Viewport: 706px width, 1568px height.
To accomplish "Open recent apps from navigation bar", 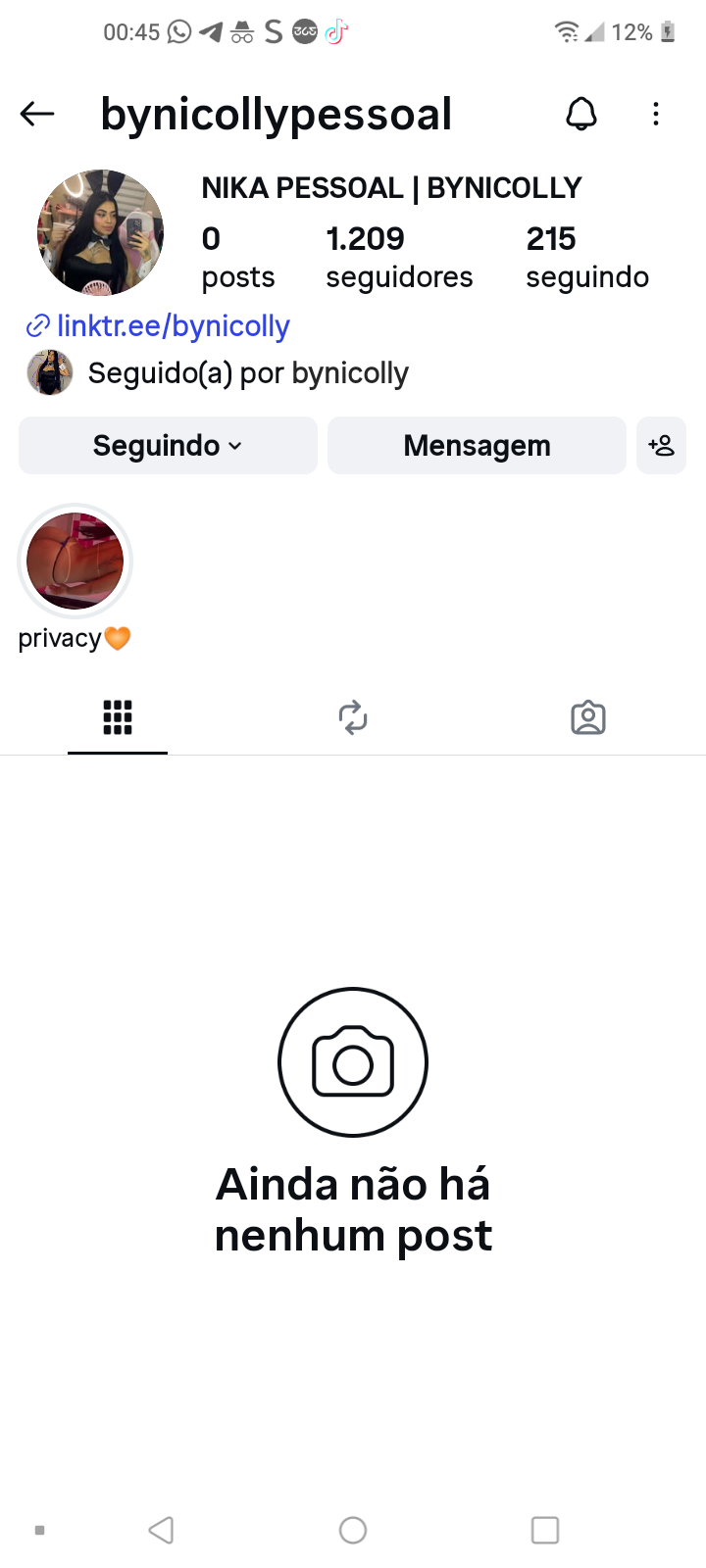I will point(545,1530).
